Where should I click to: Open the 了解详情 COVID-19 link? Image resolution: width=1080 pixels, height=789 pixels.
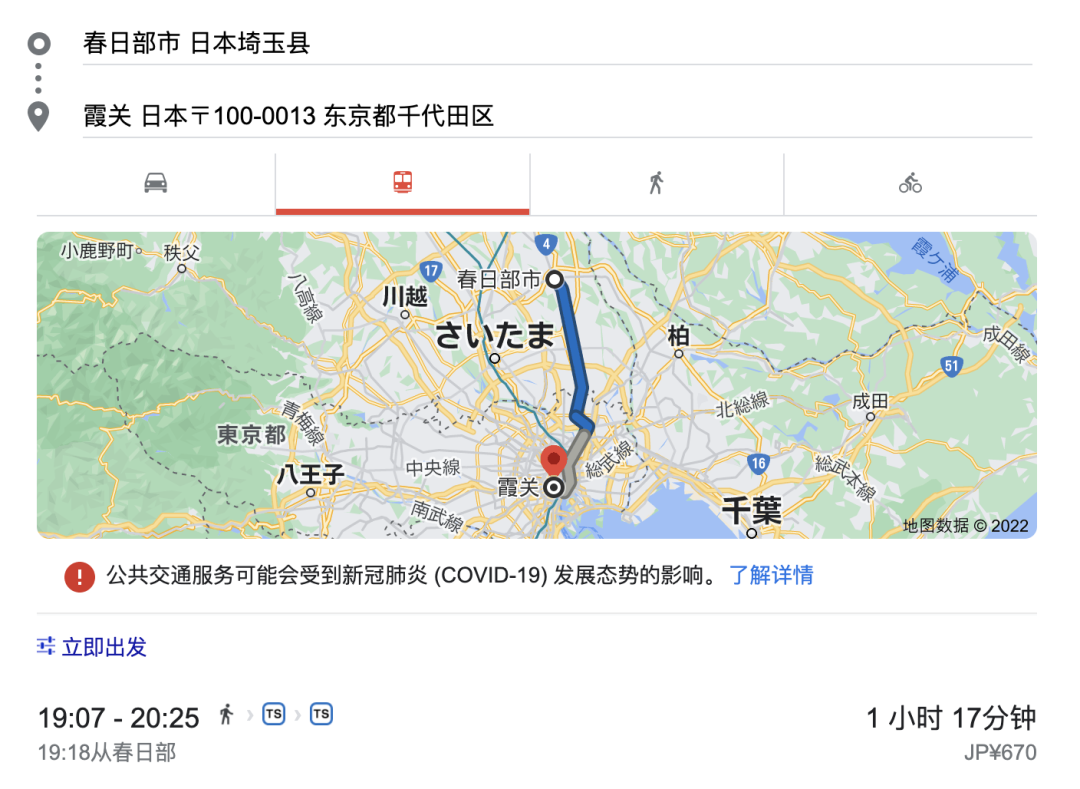point(771,575)
